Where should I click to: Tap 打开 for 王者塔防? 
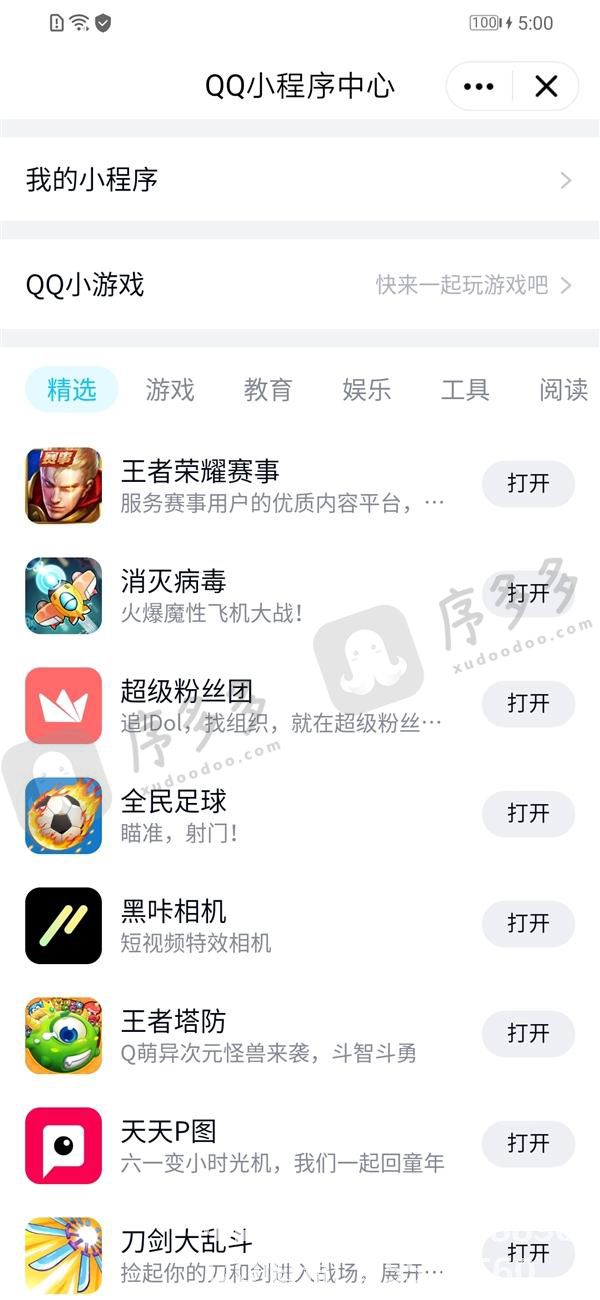point(528,1034)
